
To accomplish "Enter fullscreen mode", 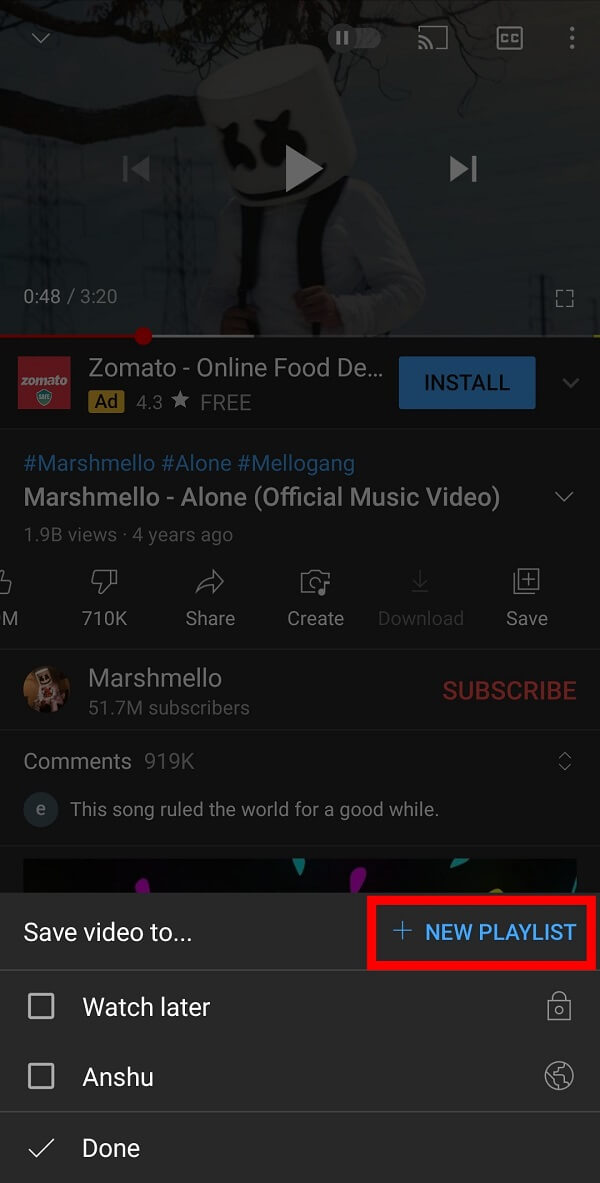I will pos(565,298).
